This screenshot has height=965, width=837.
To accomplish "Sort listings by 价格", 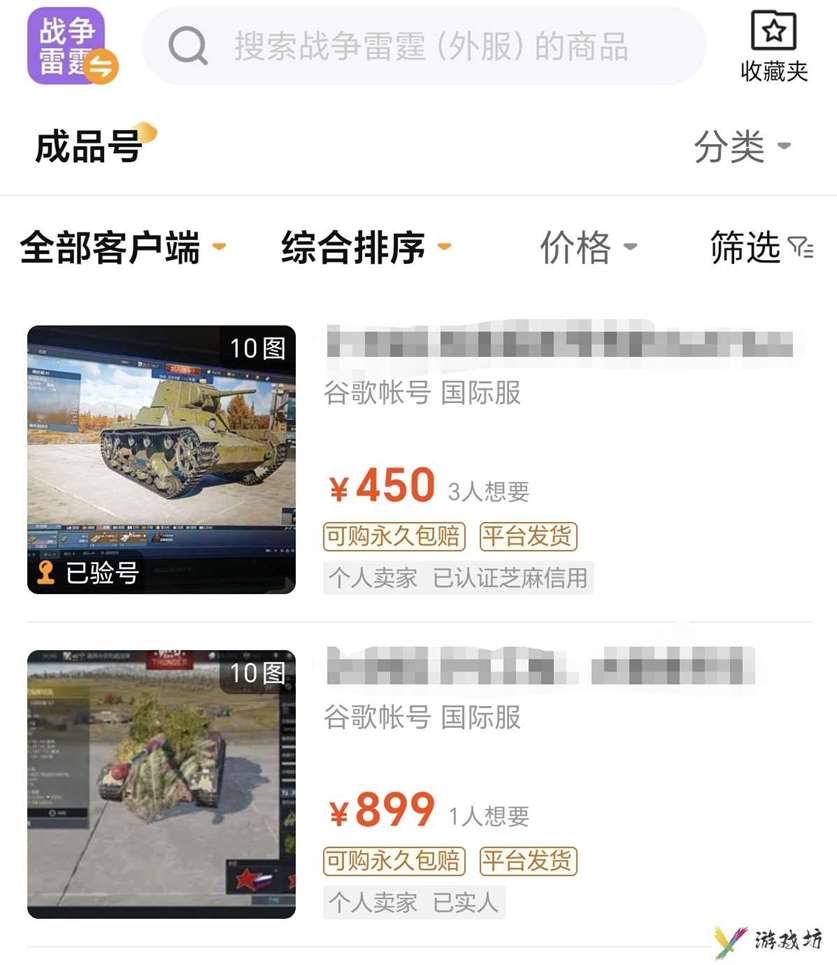I will 587,247.
